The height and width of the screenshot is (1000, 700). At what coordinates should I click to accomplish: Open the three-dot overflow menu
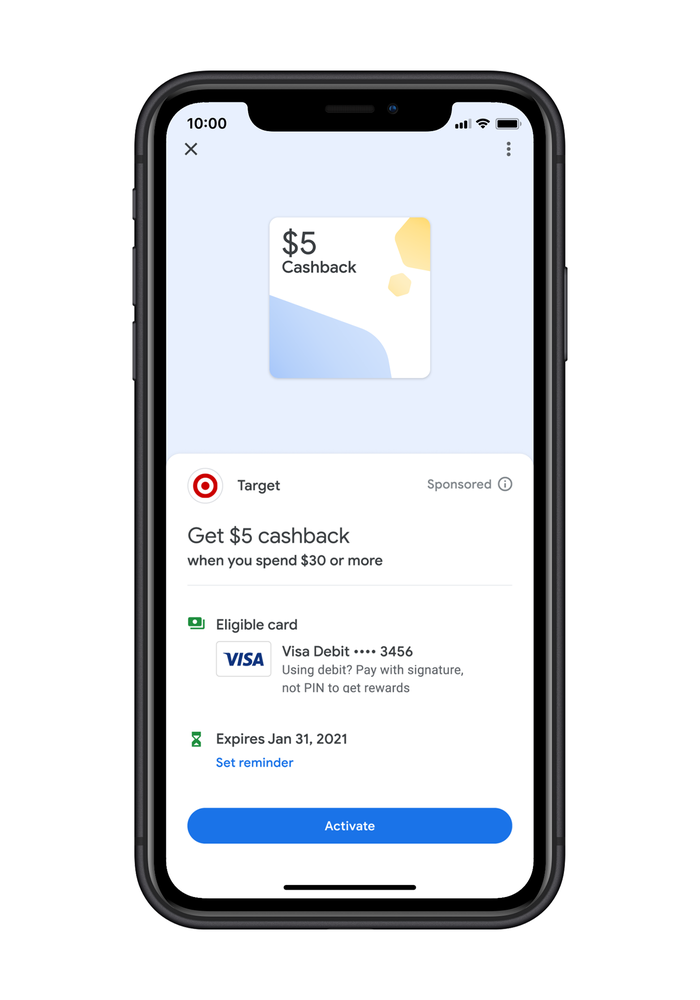point(508,149)
